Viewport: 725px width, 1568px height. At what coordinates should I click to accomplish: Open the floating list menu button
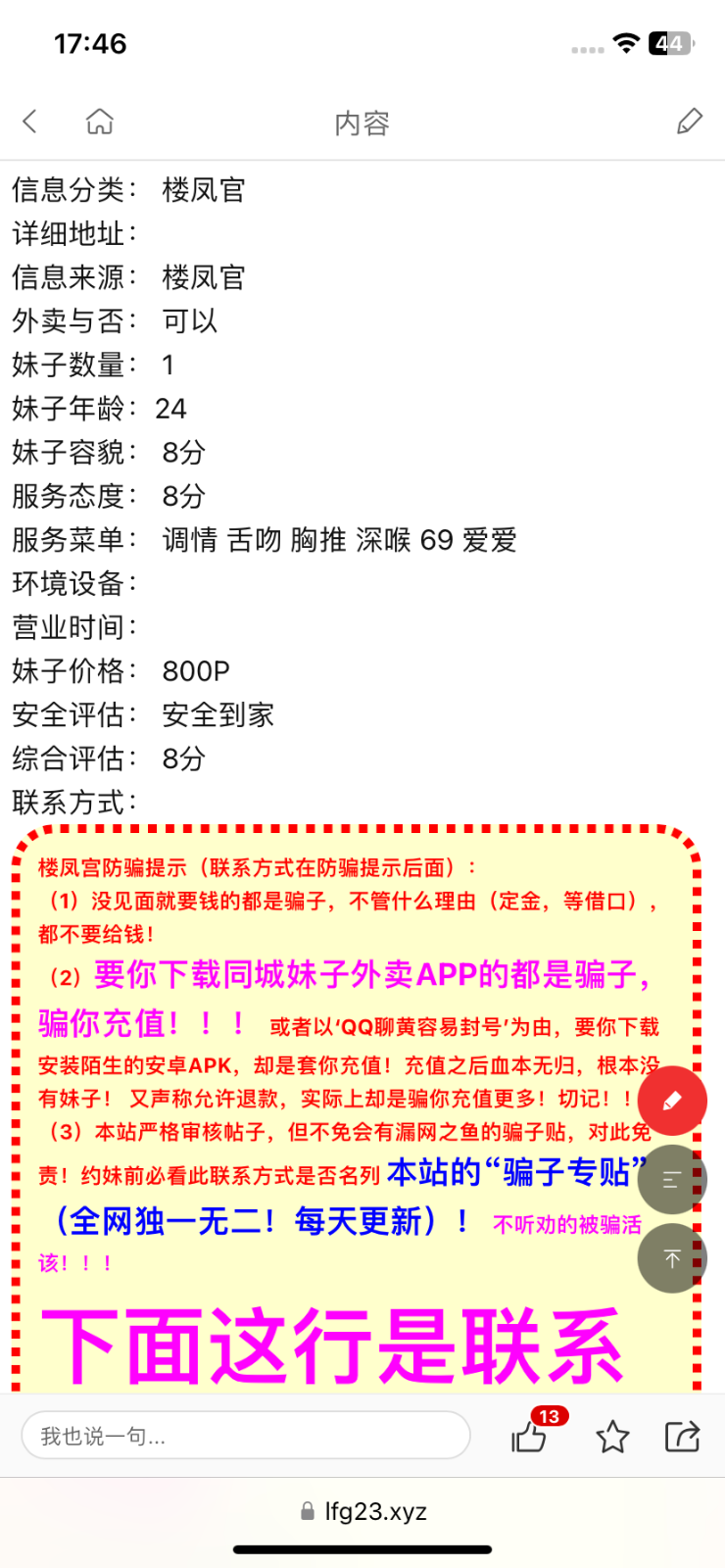pyautogui.click(x=672, y=1180)
